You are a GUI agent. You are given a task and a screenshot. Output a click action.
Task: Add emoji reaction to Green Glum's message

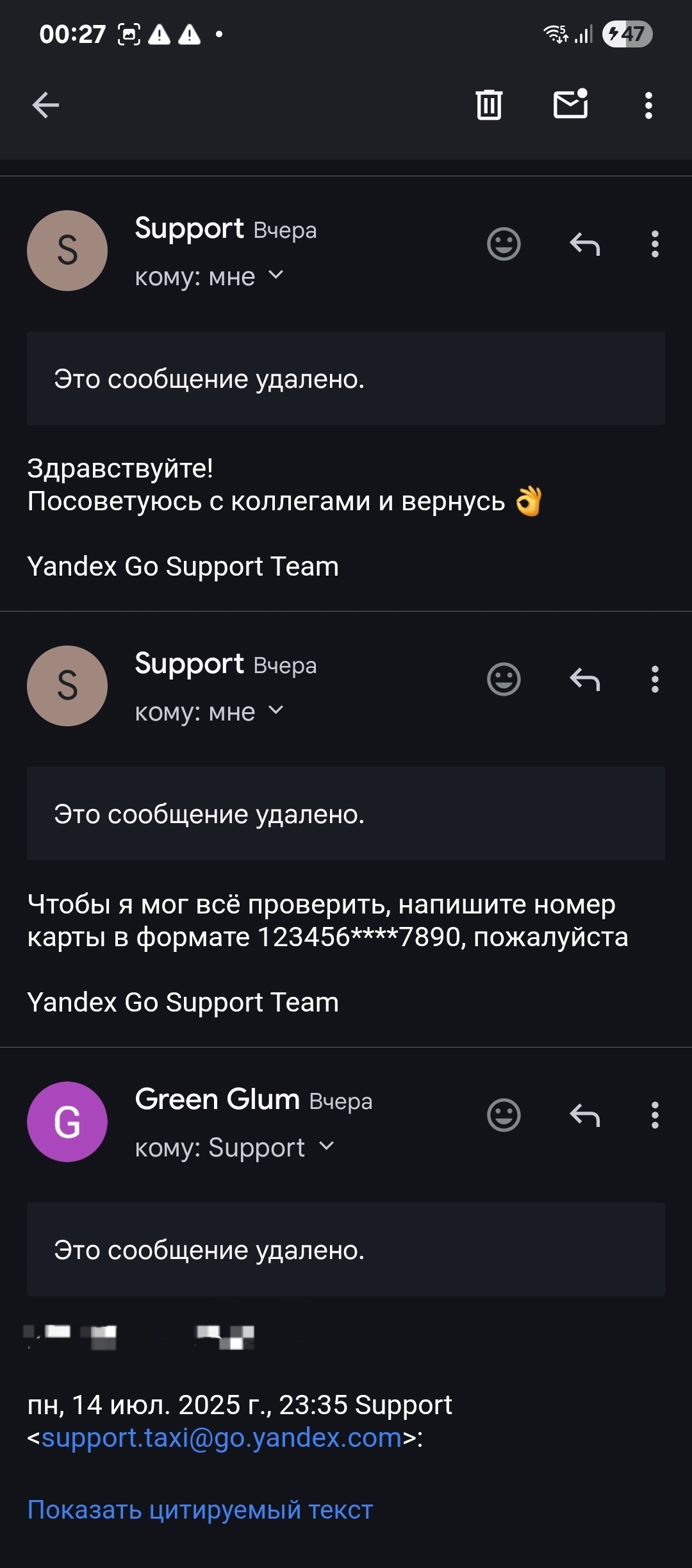point(504,1115)
